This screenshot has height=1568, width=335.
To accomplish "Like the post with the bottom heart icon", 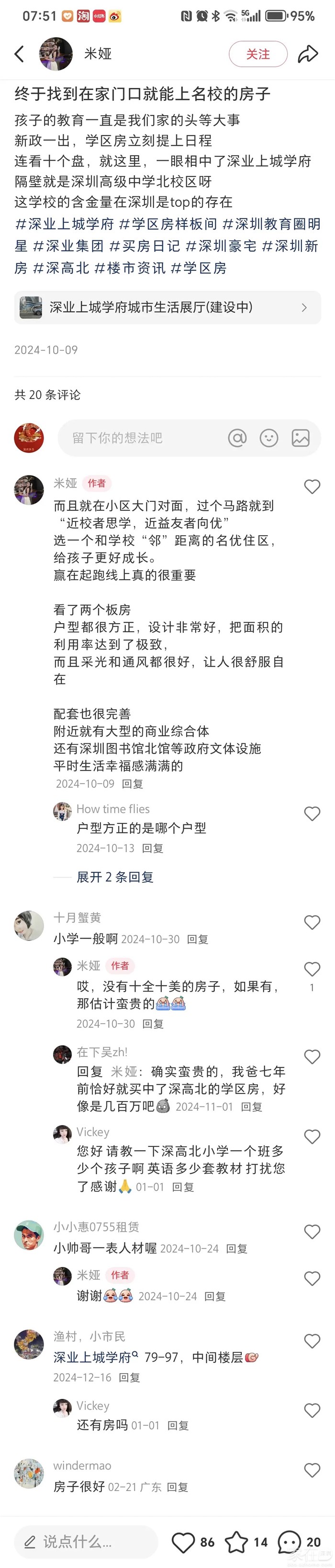I will (183, 1542).
